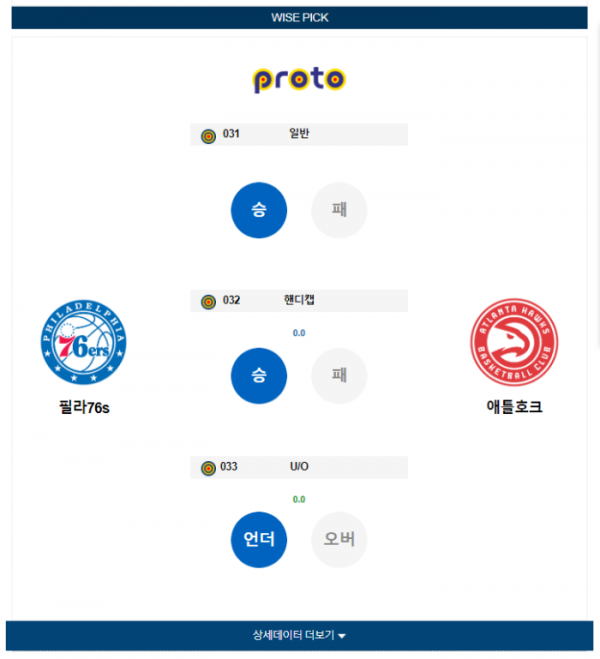The image size is (600, 659).
Task: Choose 승 under 032 핸디캡
Action: (259, 375)
